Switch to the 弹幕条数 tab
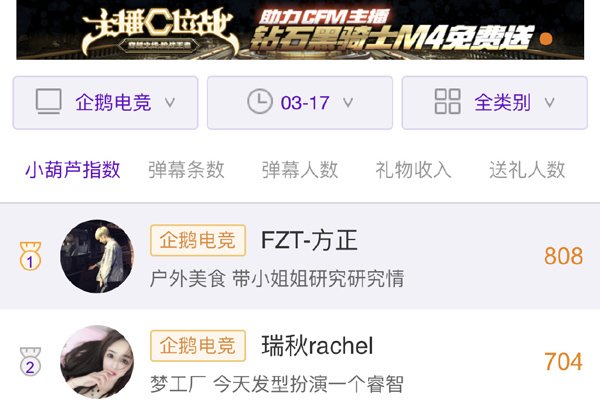Screen dimensions: 600x400 tap(186, 168)
